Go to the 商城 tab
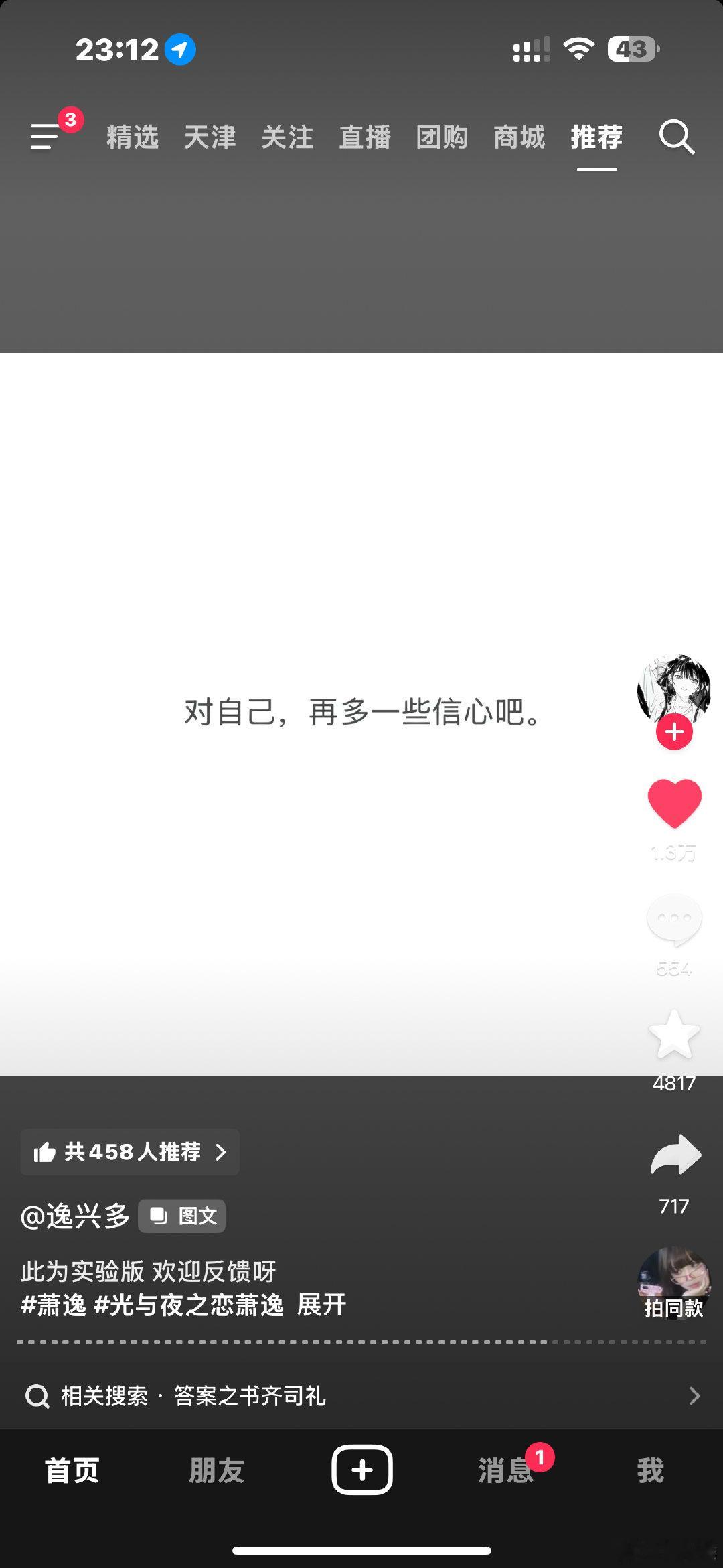Image resolution: width=723 pixels, height=1568 pixels. point(519,137)
